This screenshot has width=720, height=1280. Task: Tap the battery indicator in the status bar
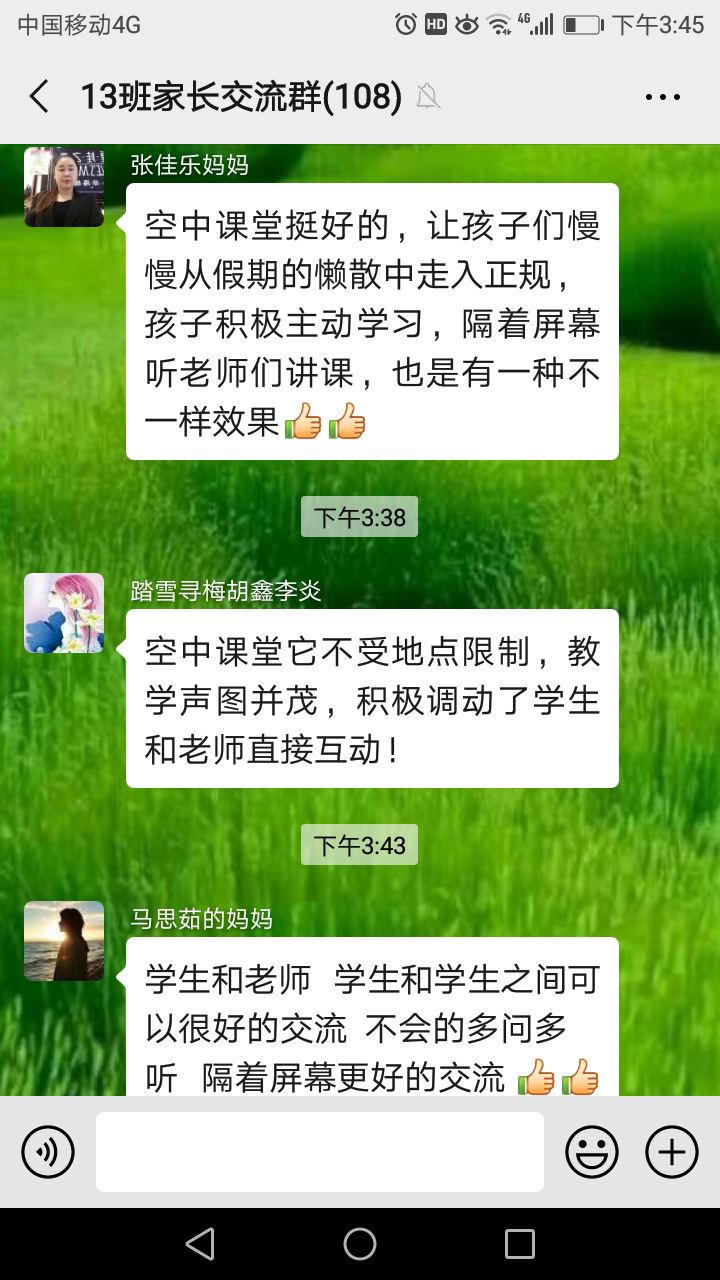click(580, 24)
